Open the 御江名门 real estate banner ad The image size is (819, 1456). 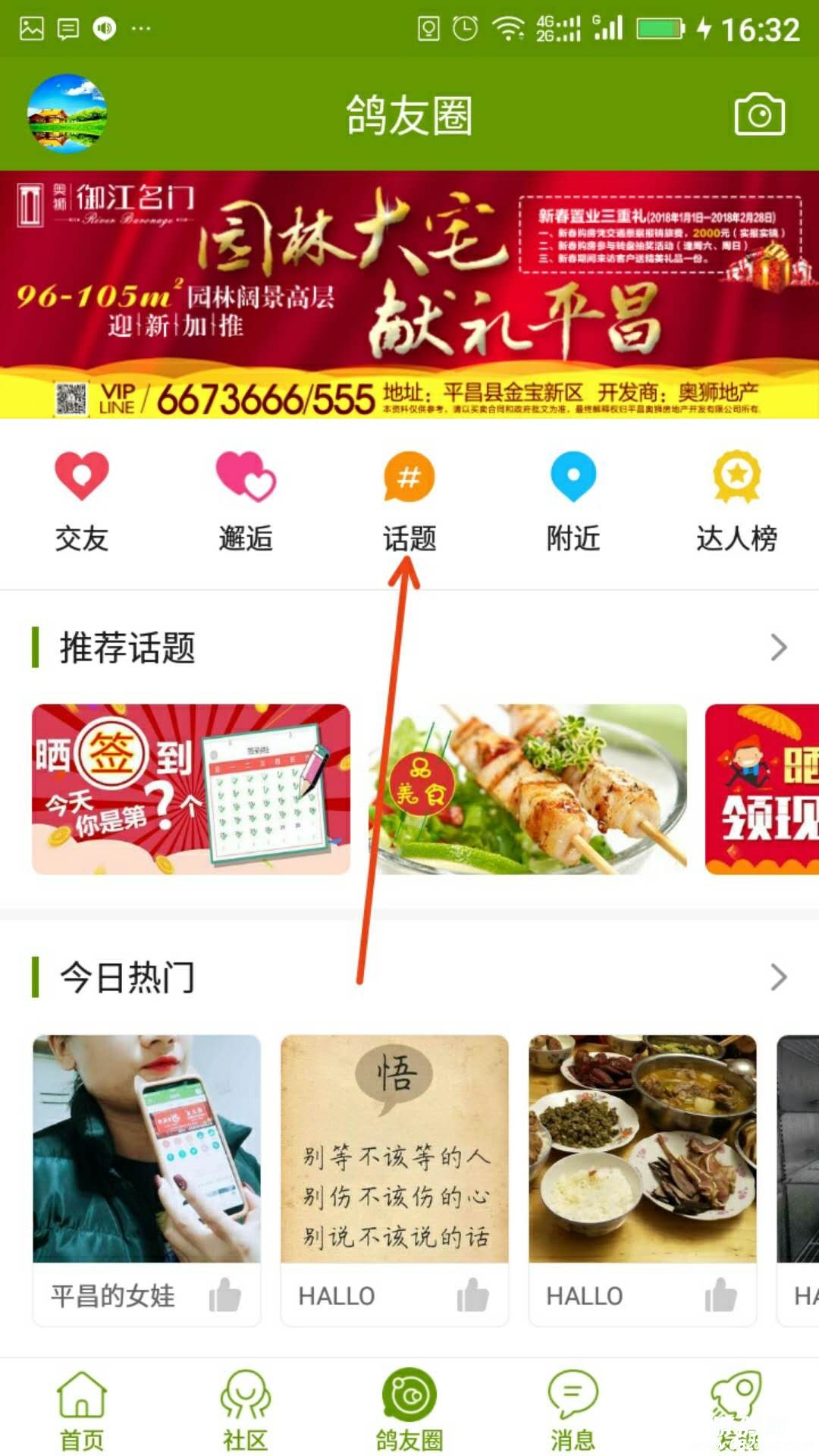pyautogui.click(x=409, y=294)
